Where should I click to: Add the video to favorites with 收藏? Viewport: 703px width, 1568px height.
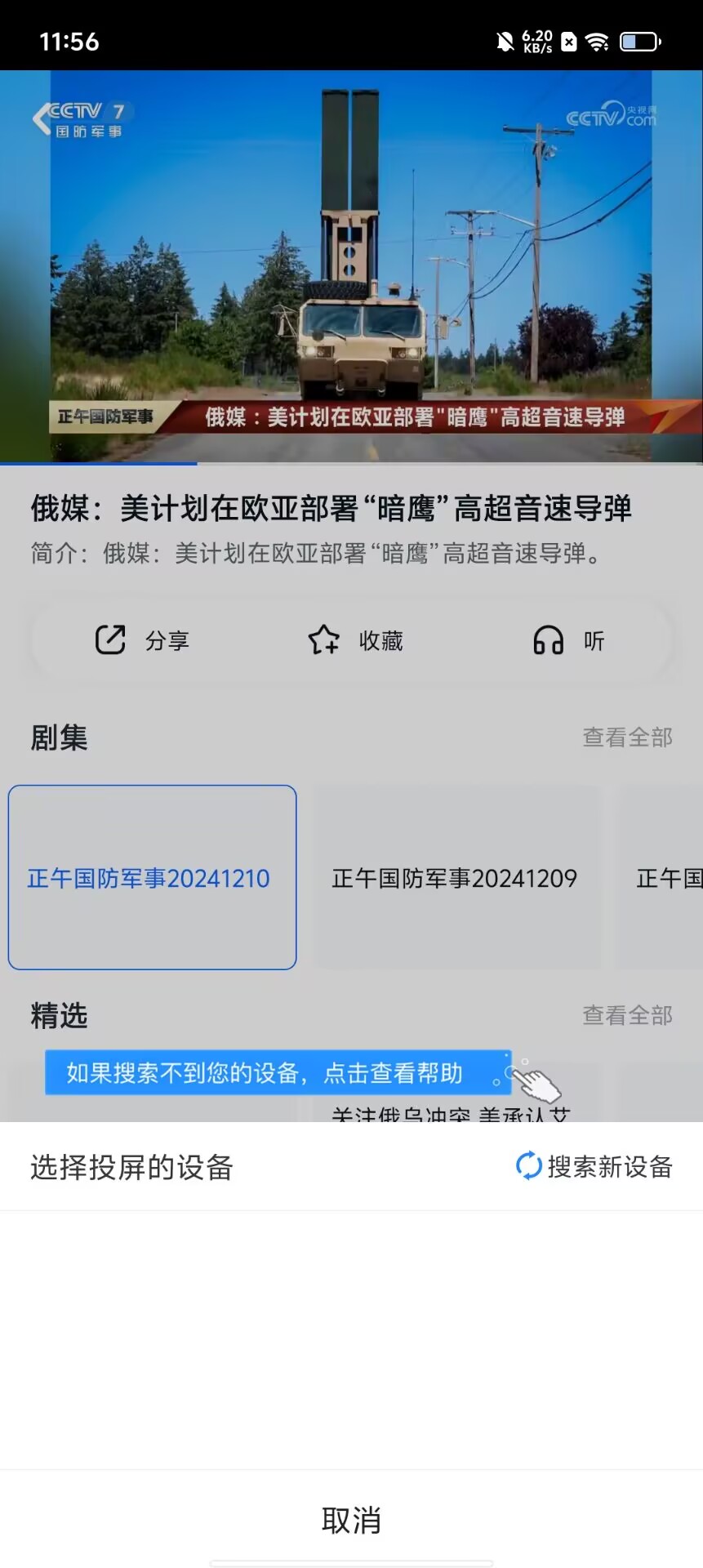click(356, 640)
